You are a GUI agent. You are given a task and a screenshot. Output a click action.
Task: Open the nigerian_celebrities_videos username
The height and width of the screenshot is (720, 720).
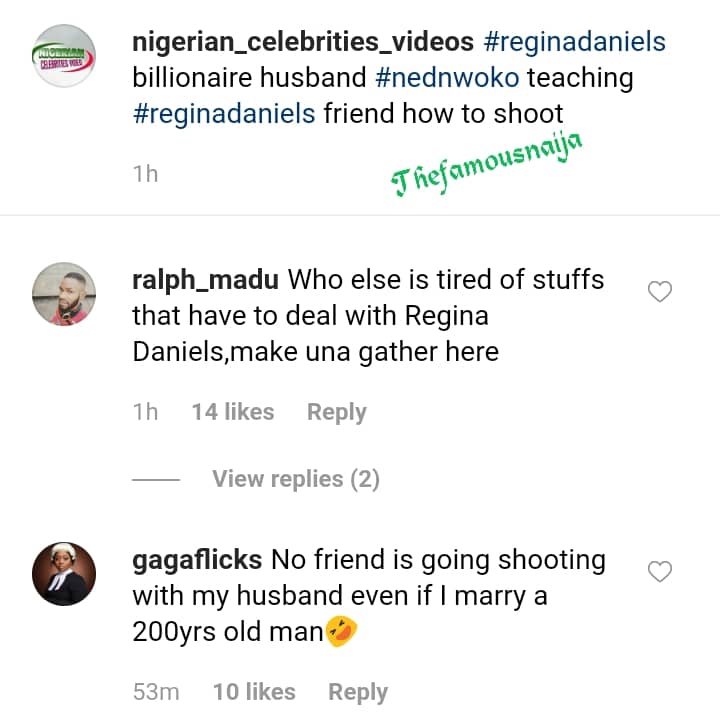[303, 42]
